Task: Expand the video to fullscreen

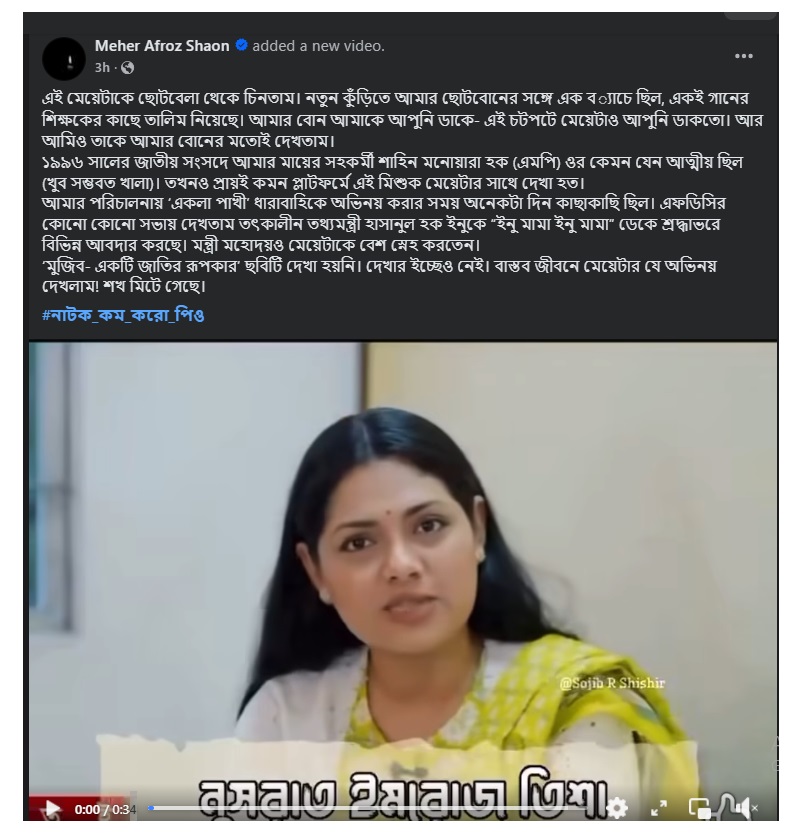Action: (659, 809)
